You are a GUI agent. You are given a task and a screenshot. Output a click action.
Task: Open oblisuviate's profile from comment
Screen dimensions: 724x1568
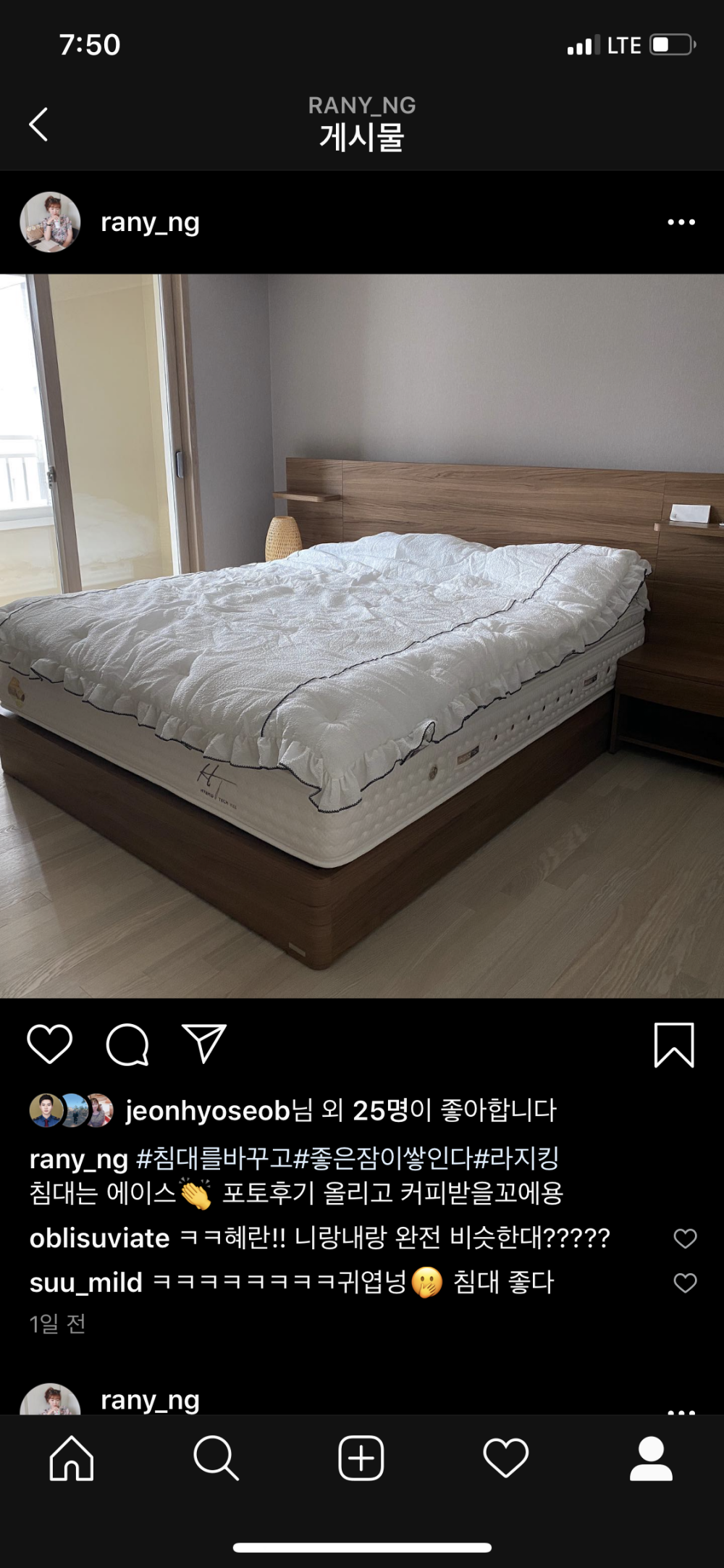coord(99,1238)
